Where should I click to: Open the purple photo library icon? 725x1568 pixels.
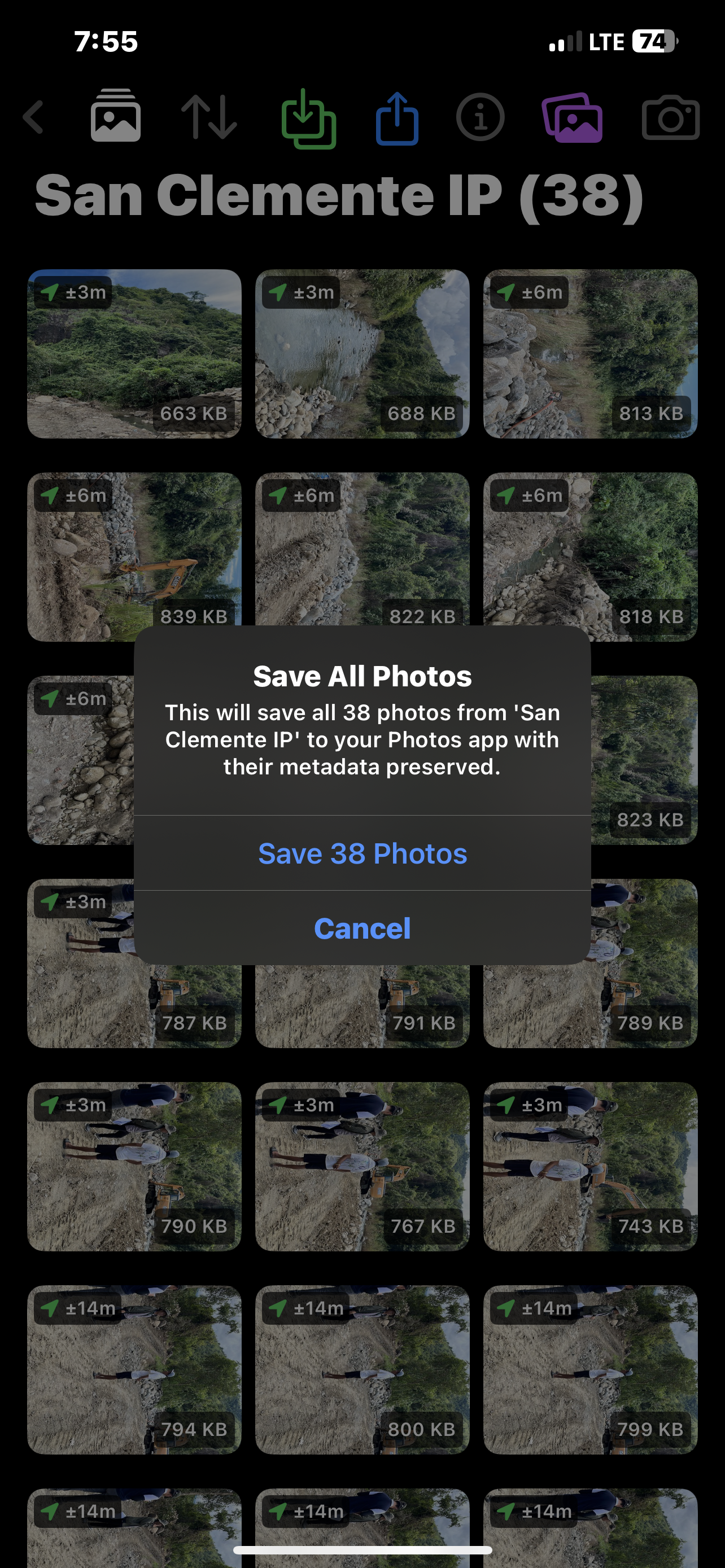click(572, 118)
